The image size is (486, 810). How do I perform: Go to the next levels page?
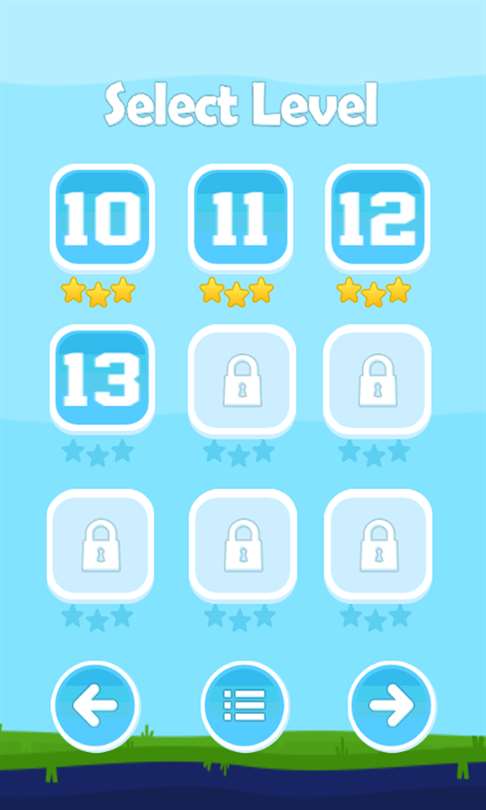click(392, 706)
